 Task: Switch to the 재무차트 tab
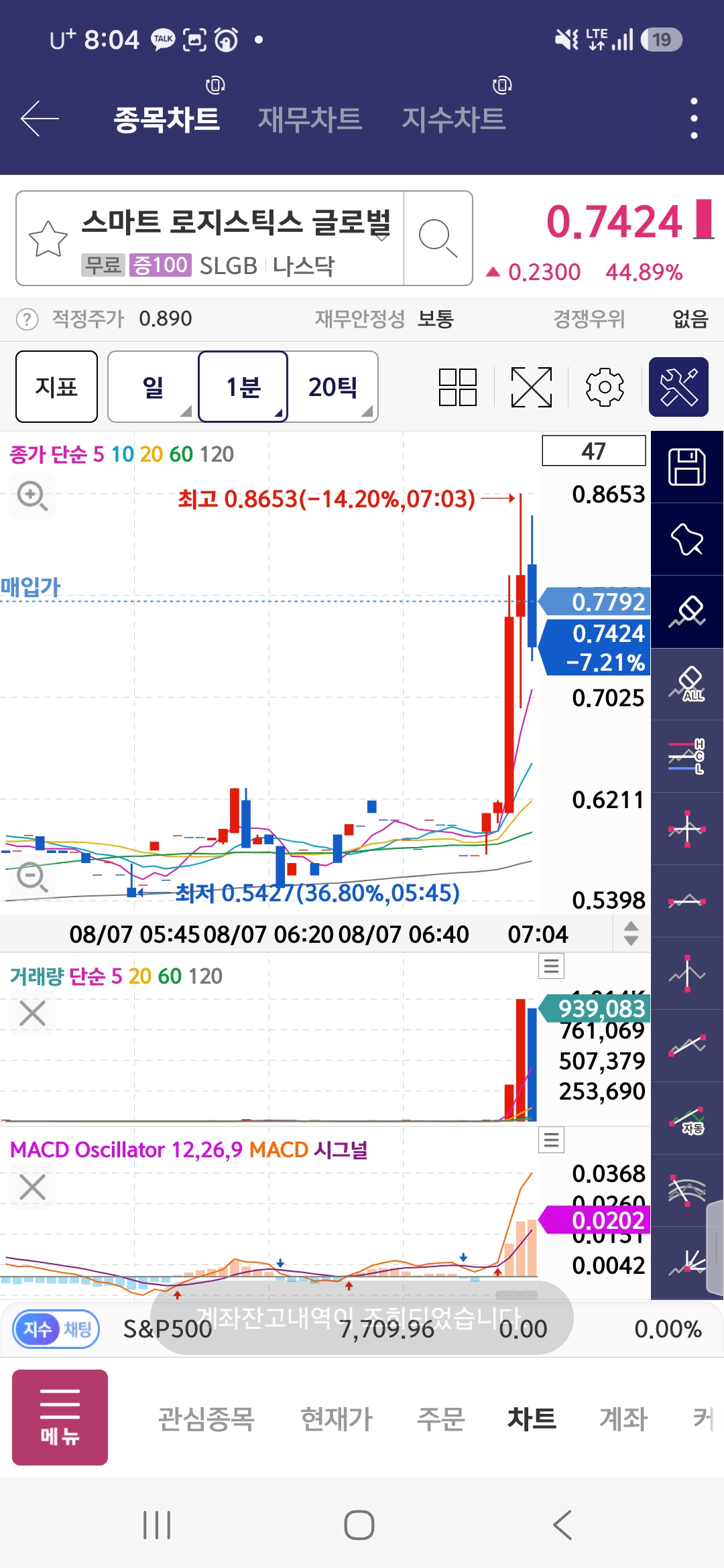310,119
